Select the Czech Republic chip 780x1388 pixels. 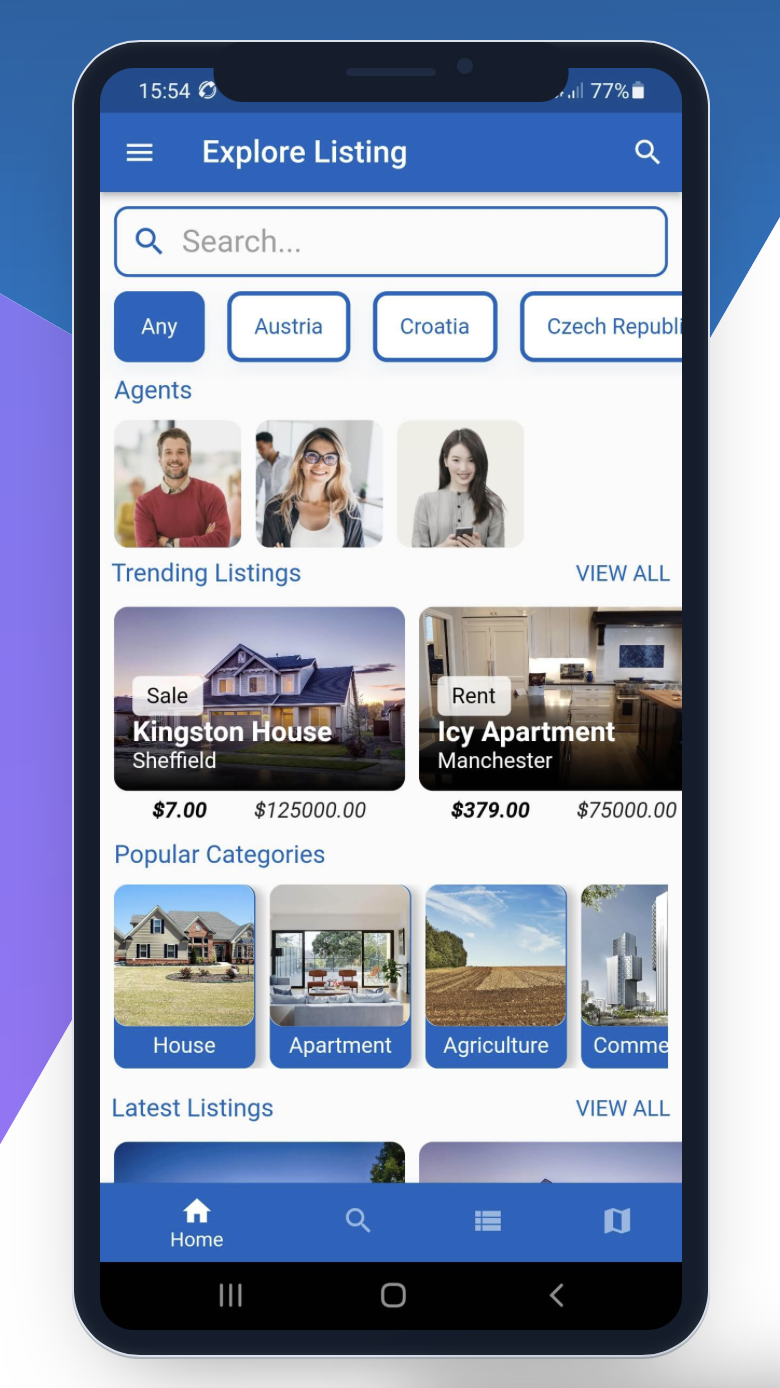point(602,327)
